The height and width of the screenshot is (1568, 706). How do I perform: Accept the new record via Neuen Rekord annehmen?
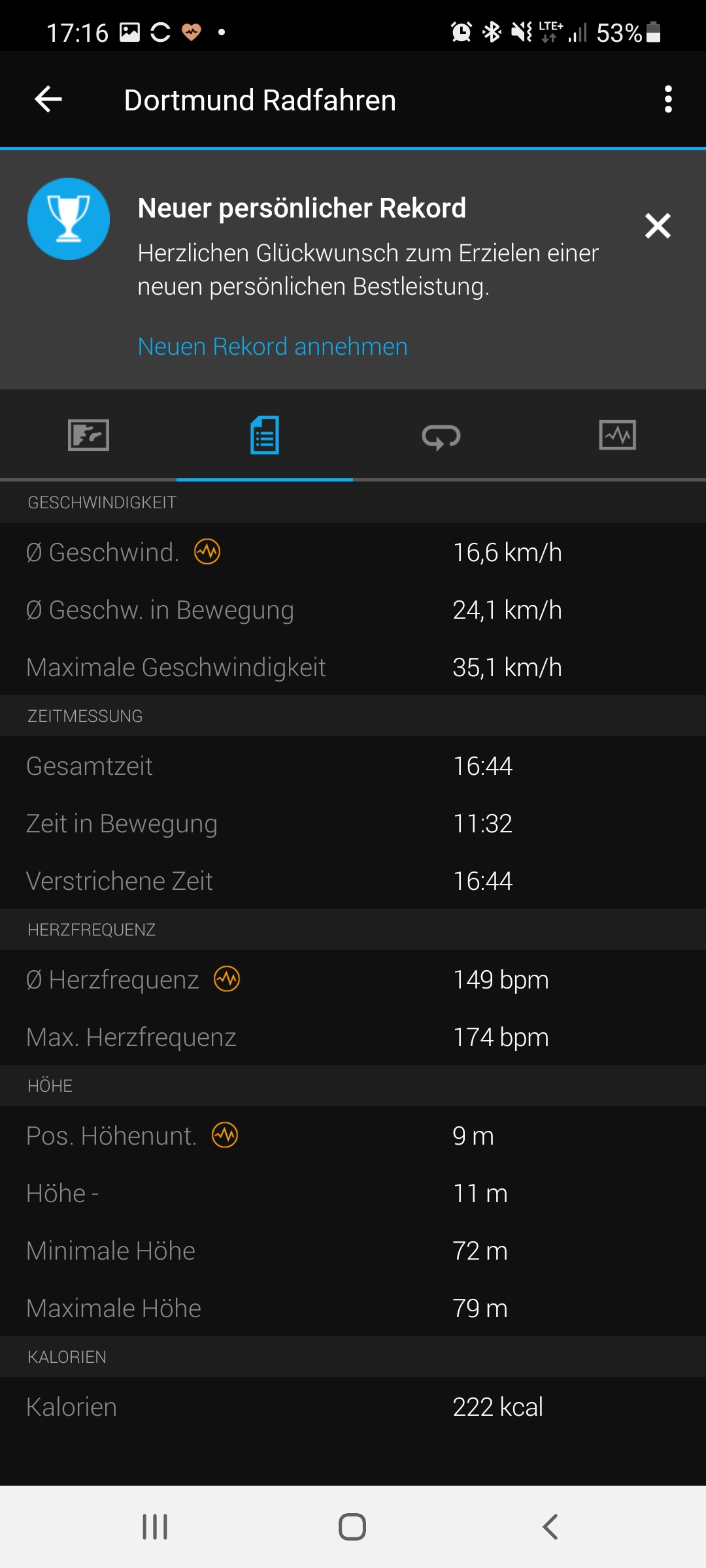click(273, 346)
